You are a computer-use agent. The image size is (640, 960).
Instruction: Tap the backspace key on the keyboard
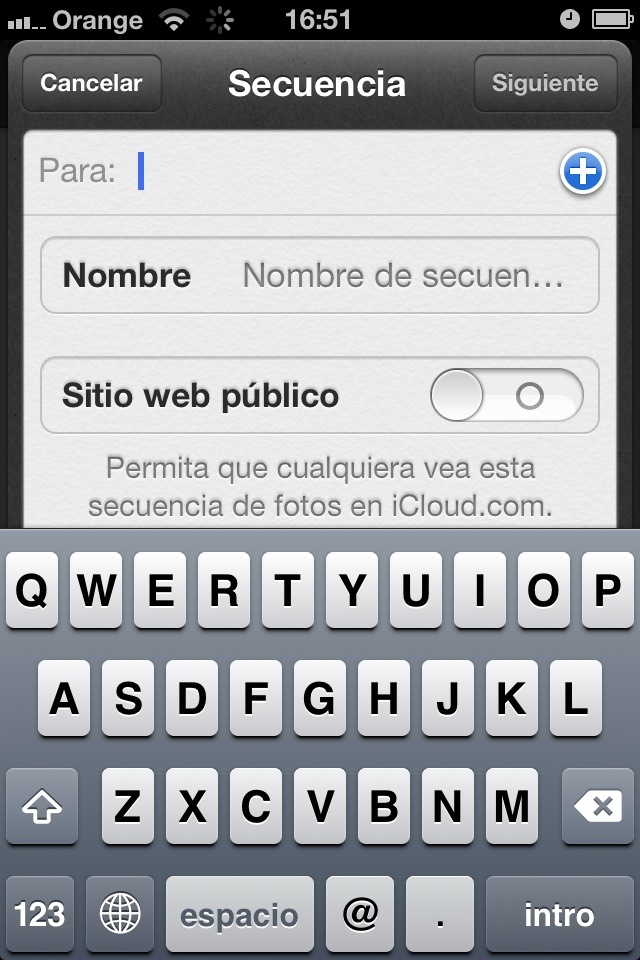[598, 807]
